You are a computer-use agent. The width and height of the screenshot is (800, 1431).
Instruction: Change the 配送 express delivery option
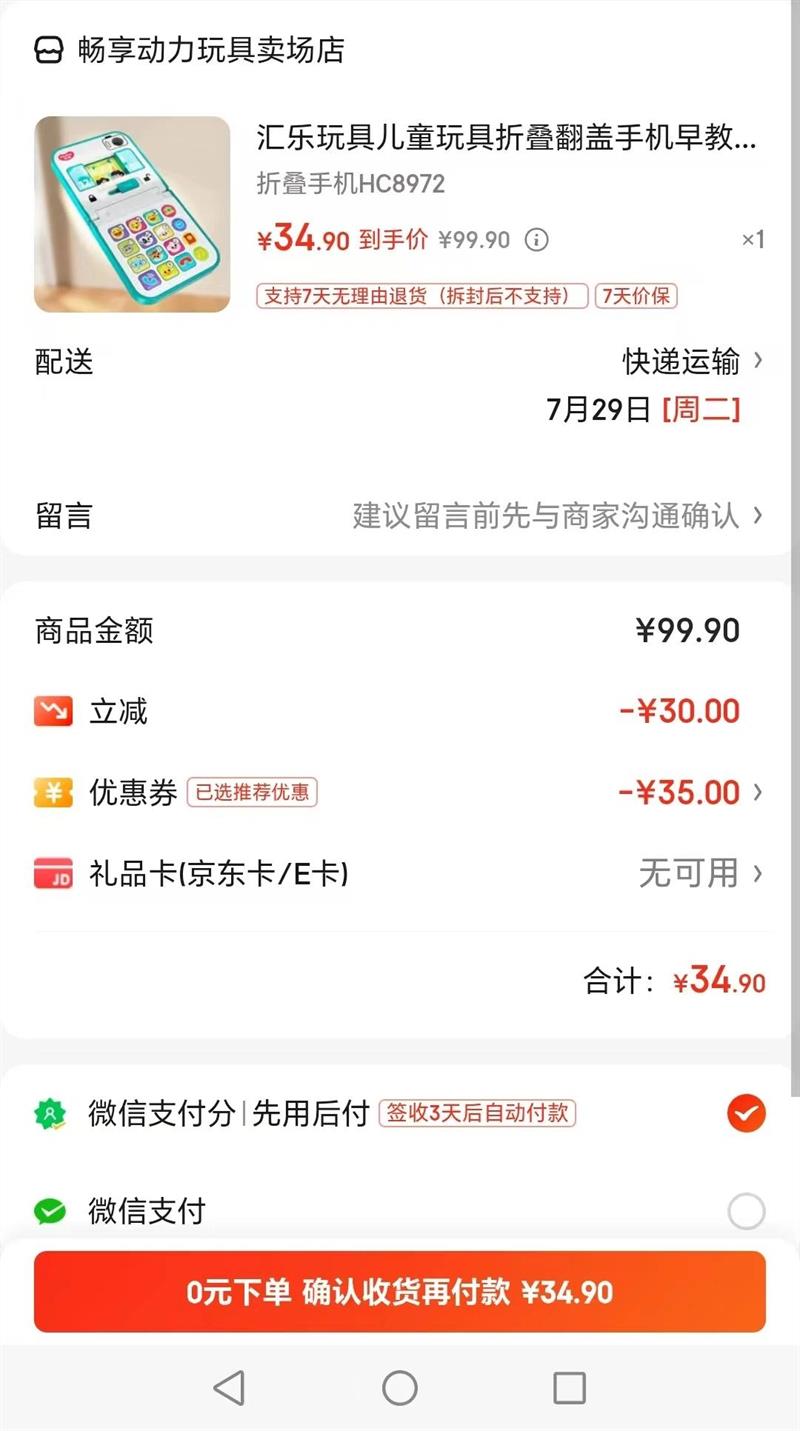click(692, 361)
